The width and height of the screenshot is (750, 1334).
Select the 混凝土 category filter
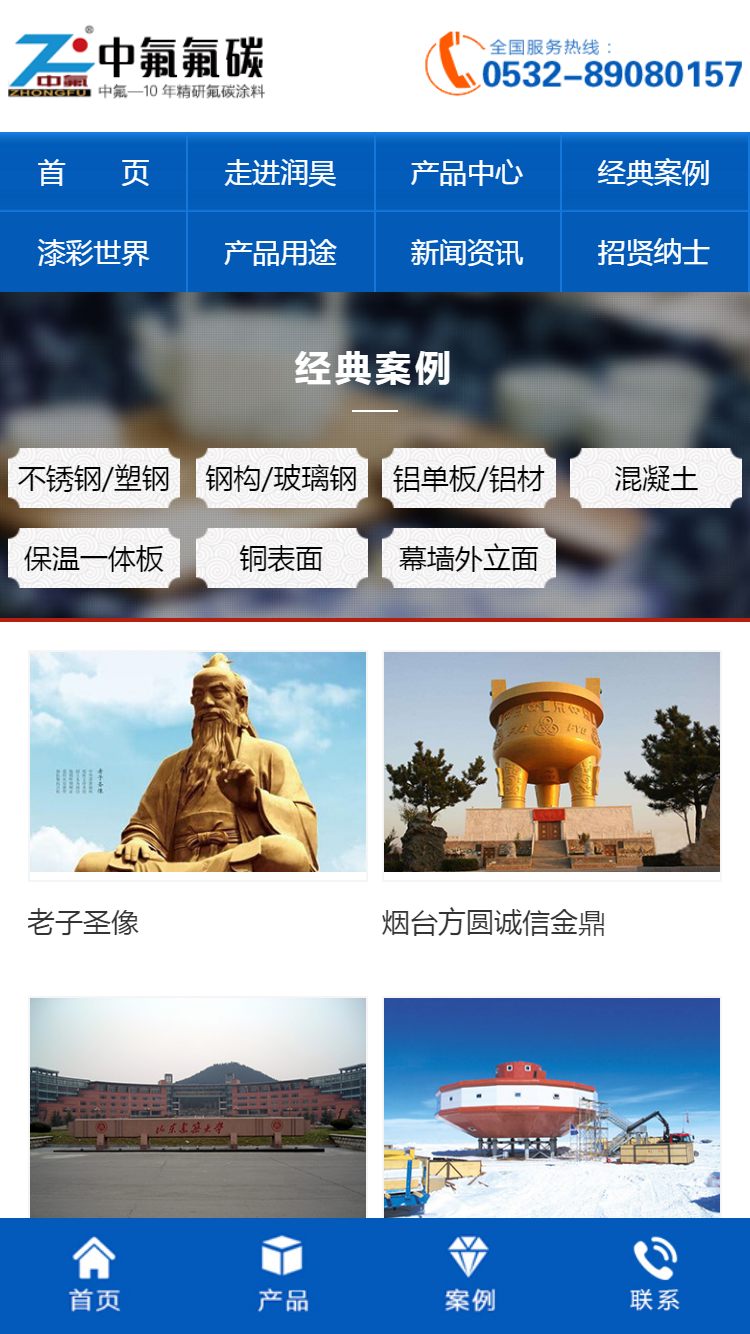click(656, 478)
